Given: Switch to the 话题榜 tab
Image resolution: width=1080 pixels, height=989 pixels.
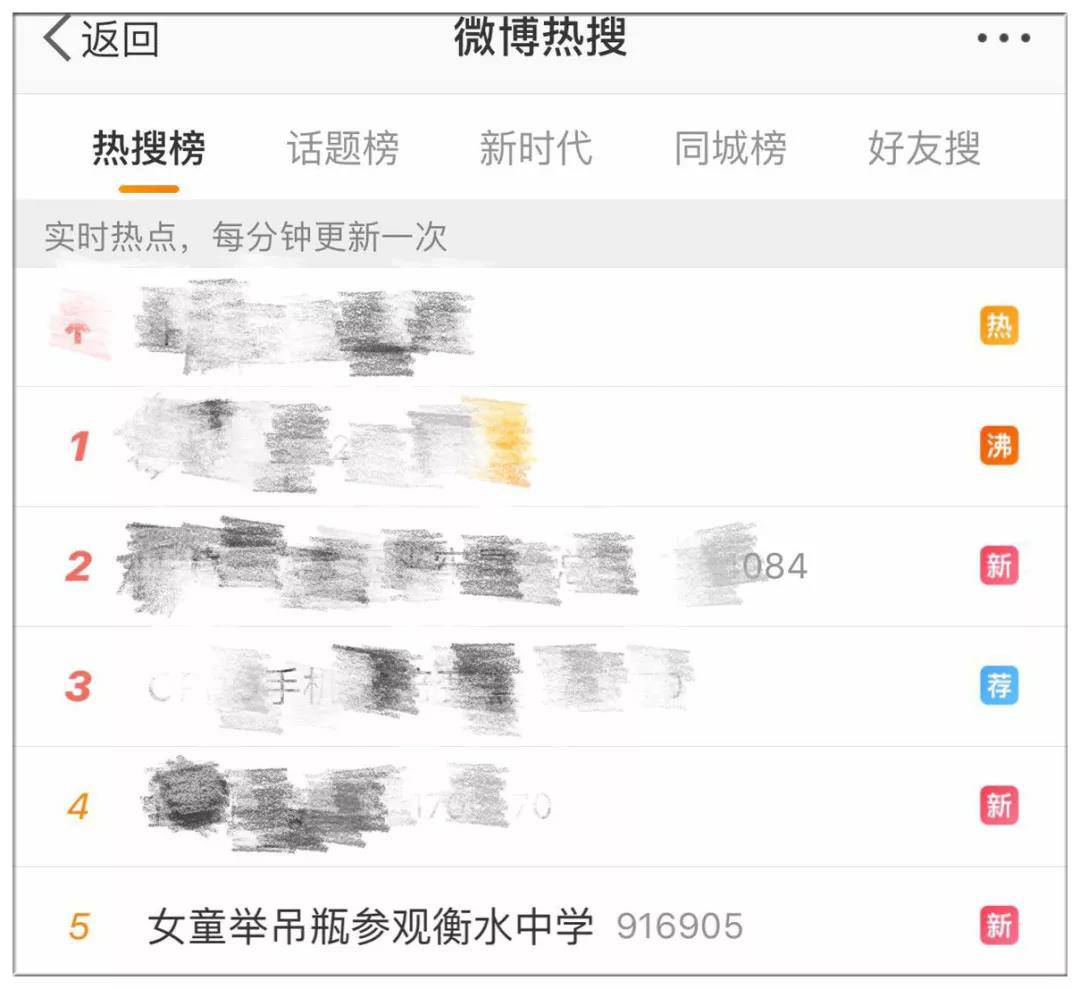Looking at the screenshot, I should pos(343,149).
